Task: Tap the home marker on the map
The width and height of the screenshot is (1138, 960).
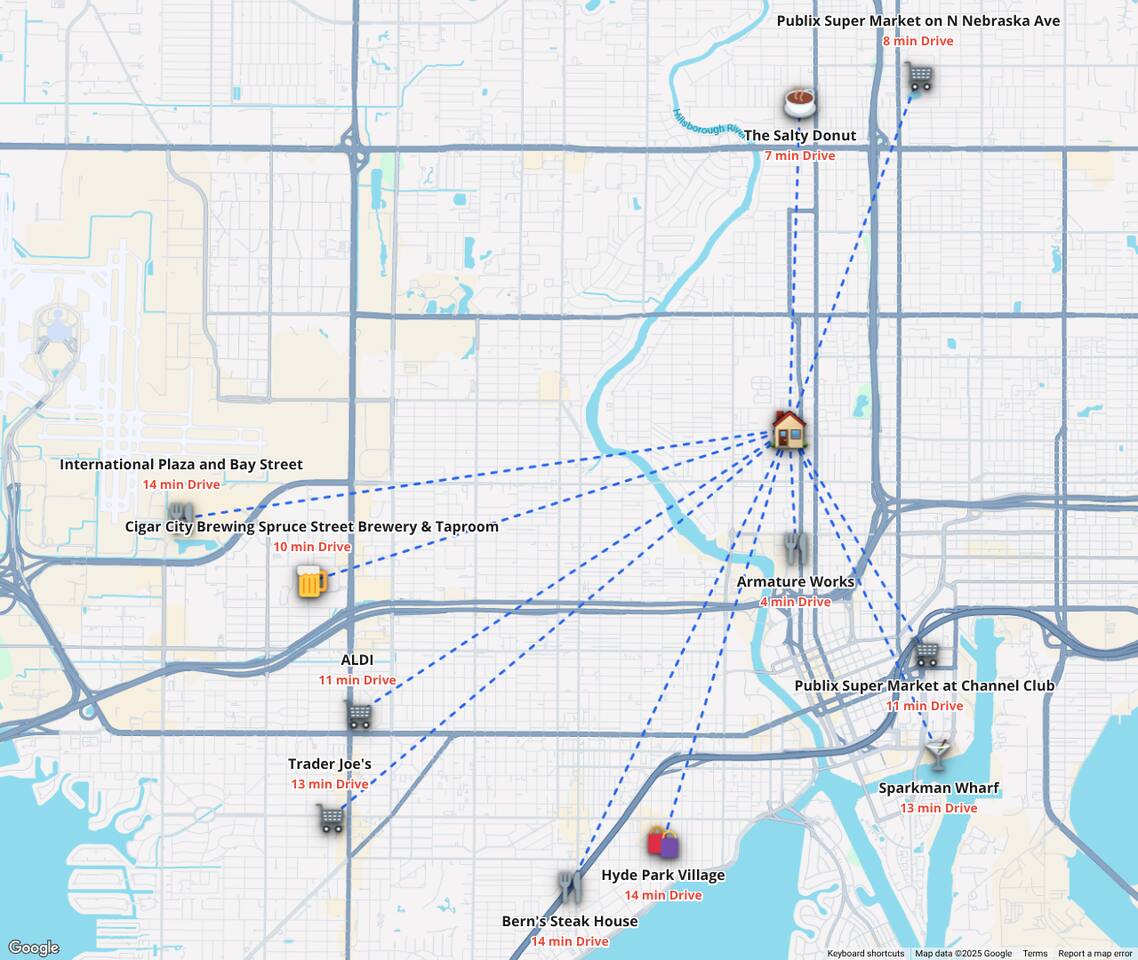Action: (x=789, y=429)
